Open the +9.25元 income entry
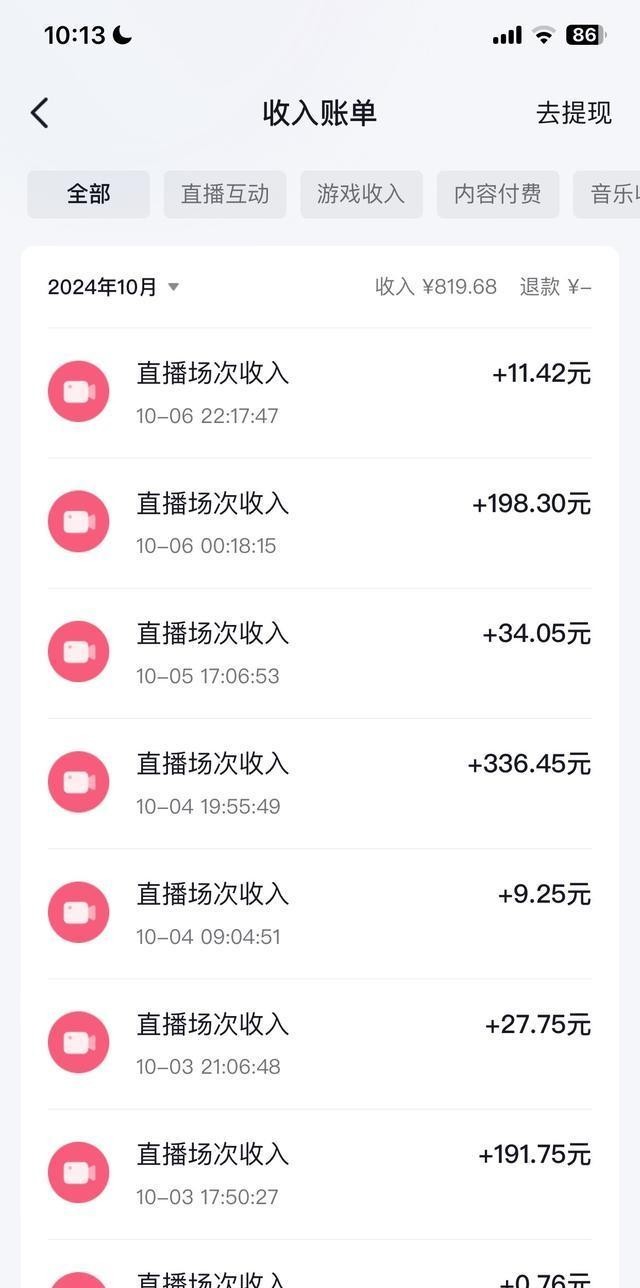The image size is (640, 1288). pos(319,913)
